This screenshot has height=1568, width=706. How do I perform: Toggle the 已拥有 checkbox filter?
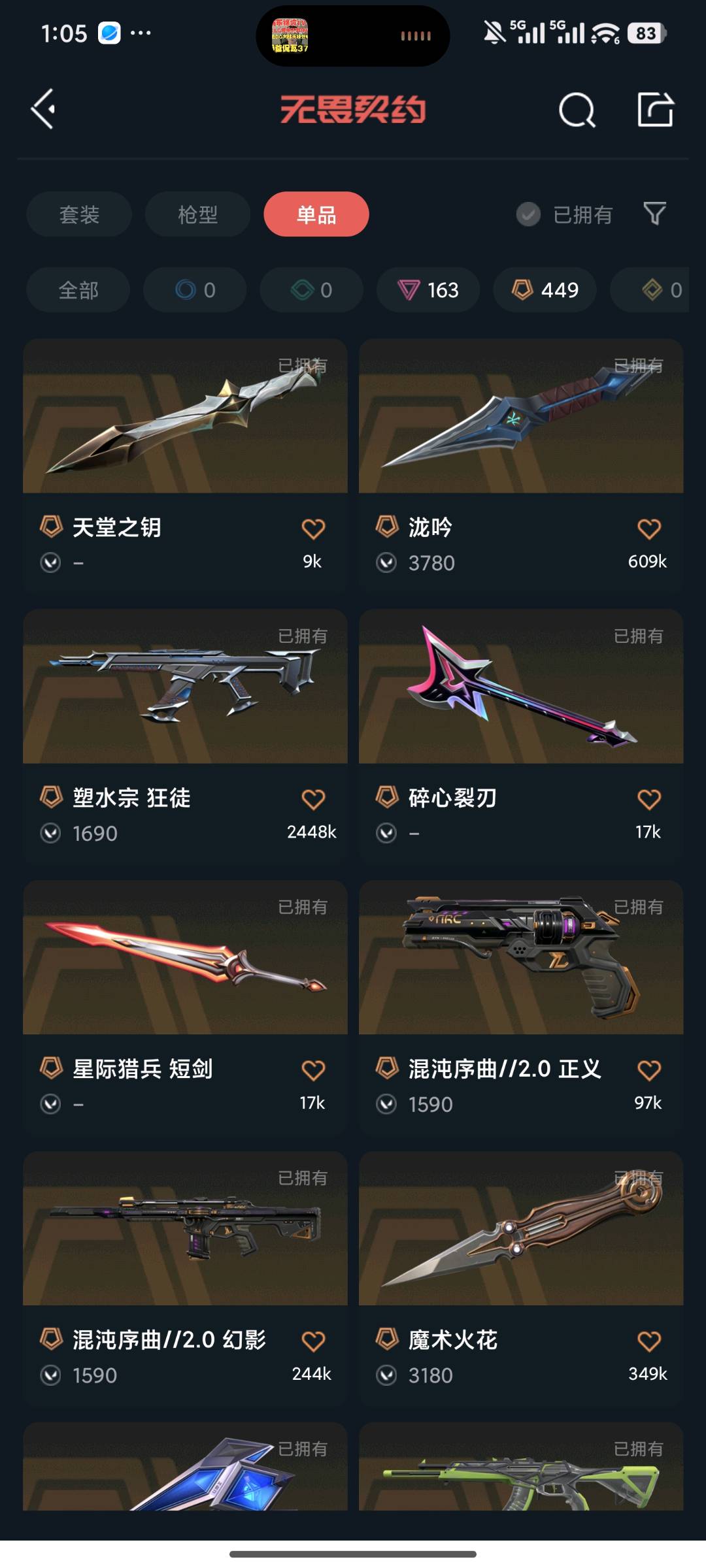pos(564,214)
